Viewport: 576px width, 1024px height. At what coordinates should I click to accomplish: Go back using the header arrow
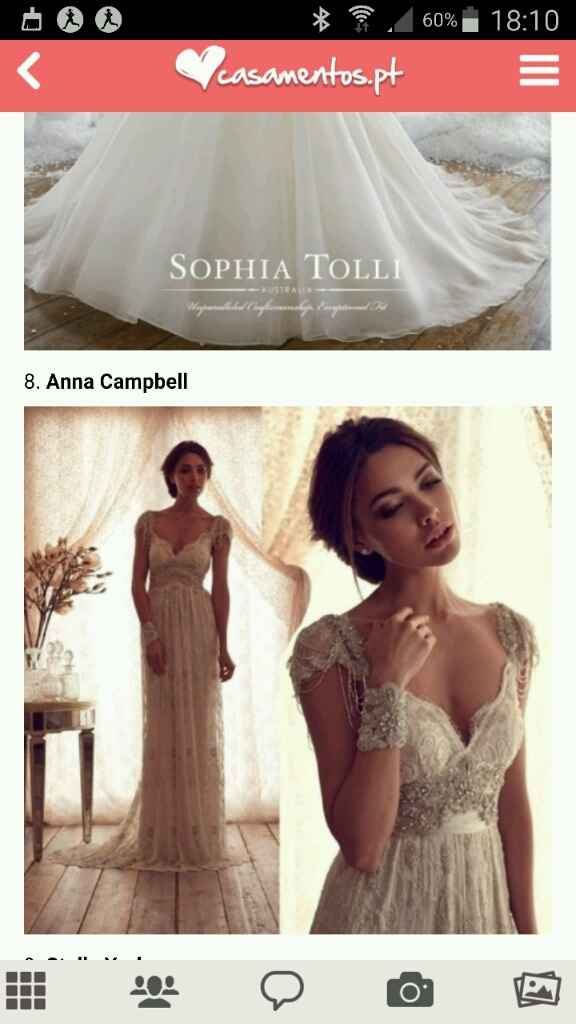(29, 71)
